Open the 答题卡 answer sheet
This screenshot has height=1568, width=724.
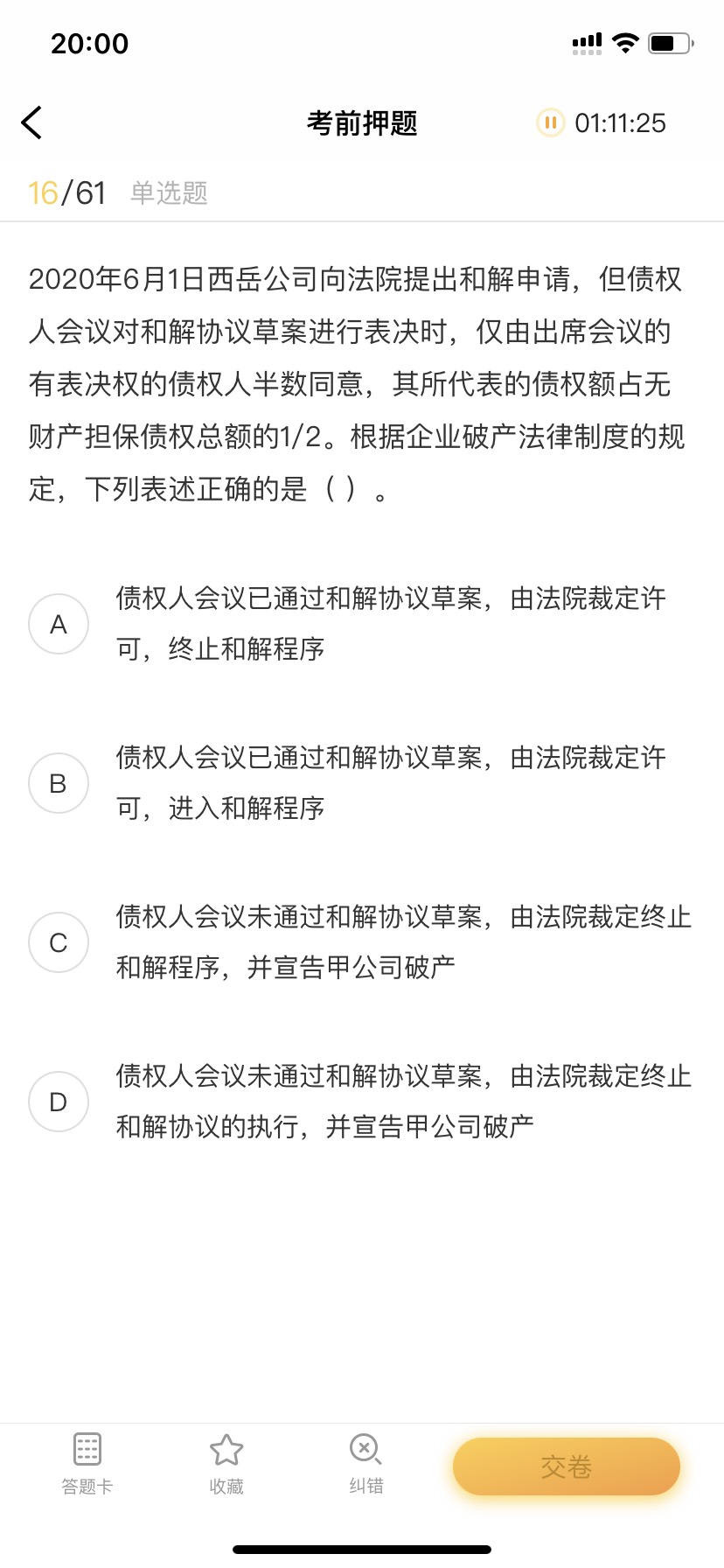tap(87, 1464)
